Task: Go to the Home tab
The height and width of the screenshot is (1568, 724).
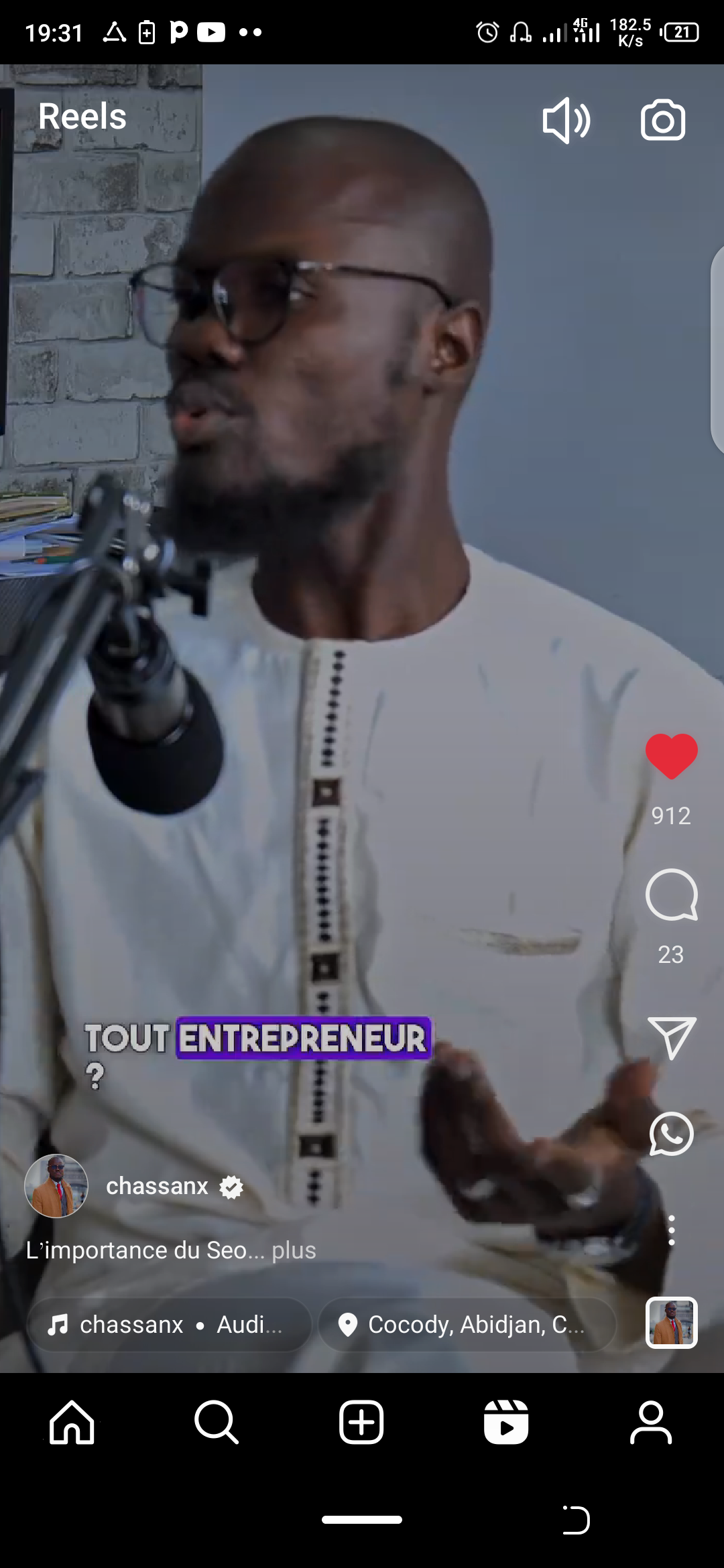Action: [x=72, y=1422]
